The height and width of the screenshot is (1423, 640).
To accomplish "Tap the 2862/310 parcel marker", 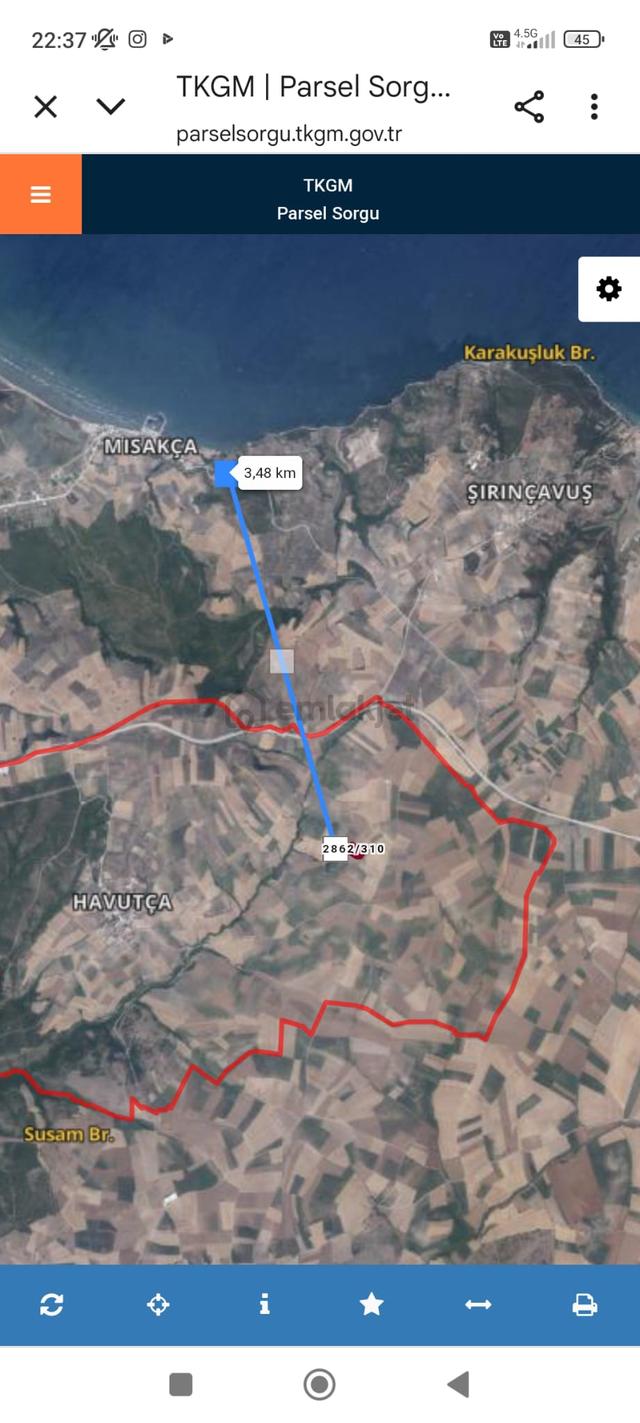I will point(354,849).
